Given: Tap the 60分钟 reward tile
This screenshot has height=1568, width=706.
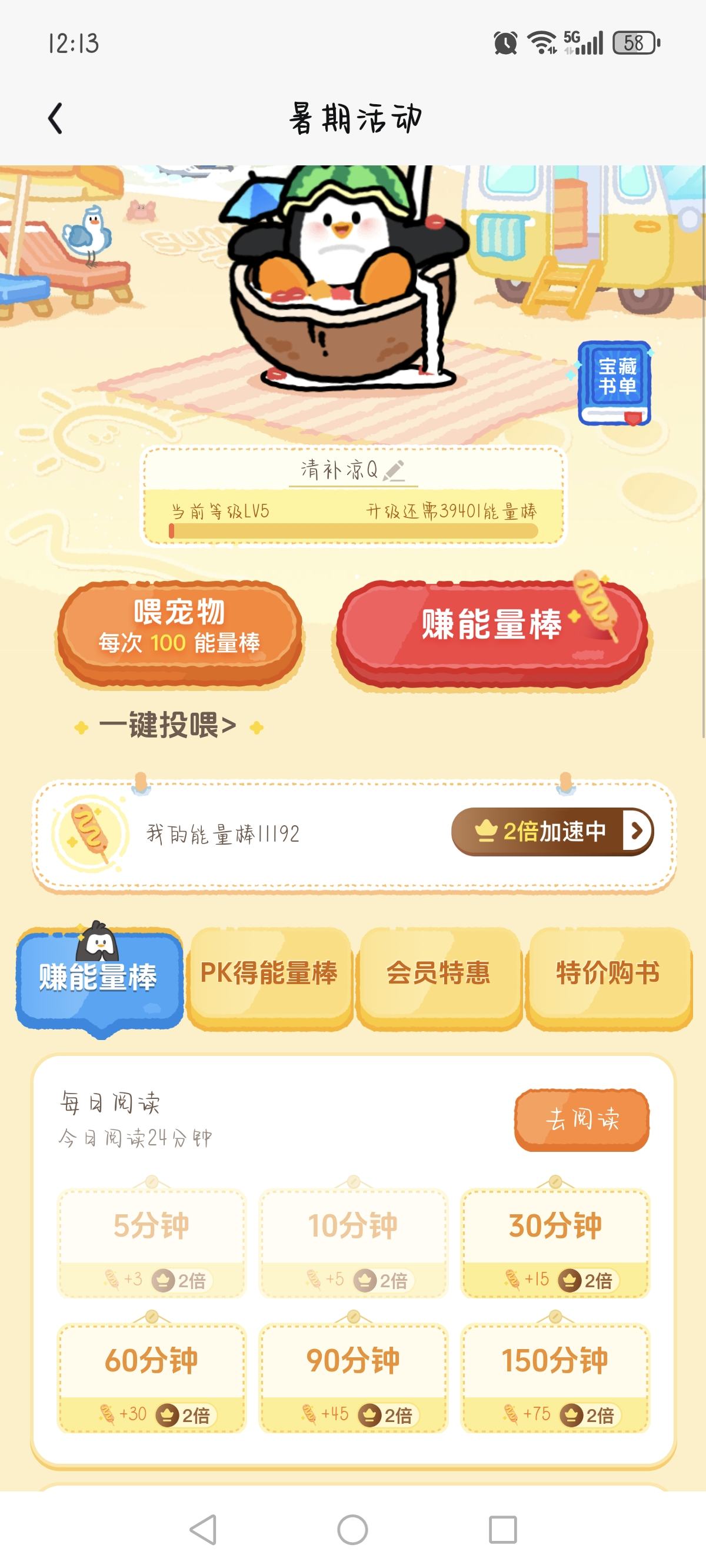Looking at the screenshot, I should pyautogui.click(x=152, y=1377).
